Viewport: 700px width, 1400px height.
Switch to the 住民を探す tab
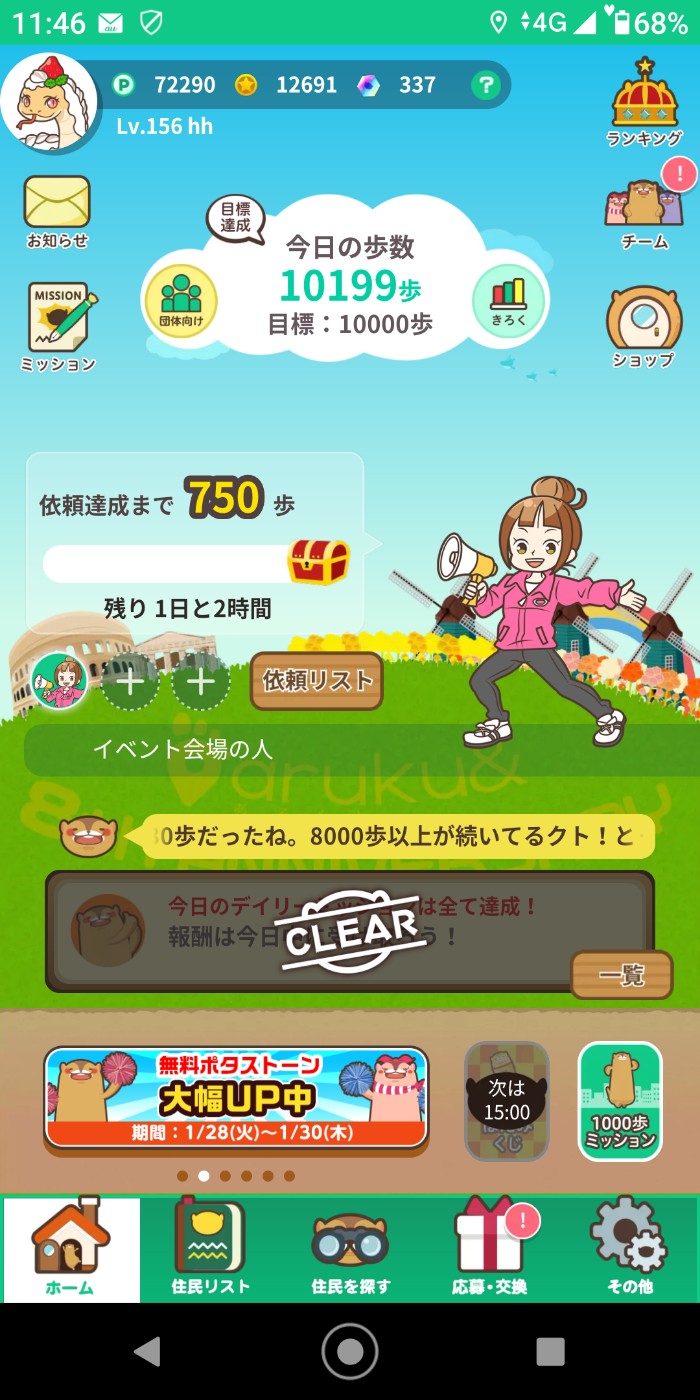click(350, 1248)
